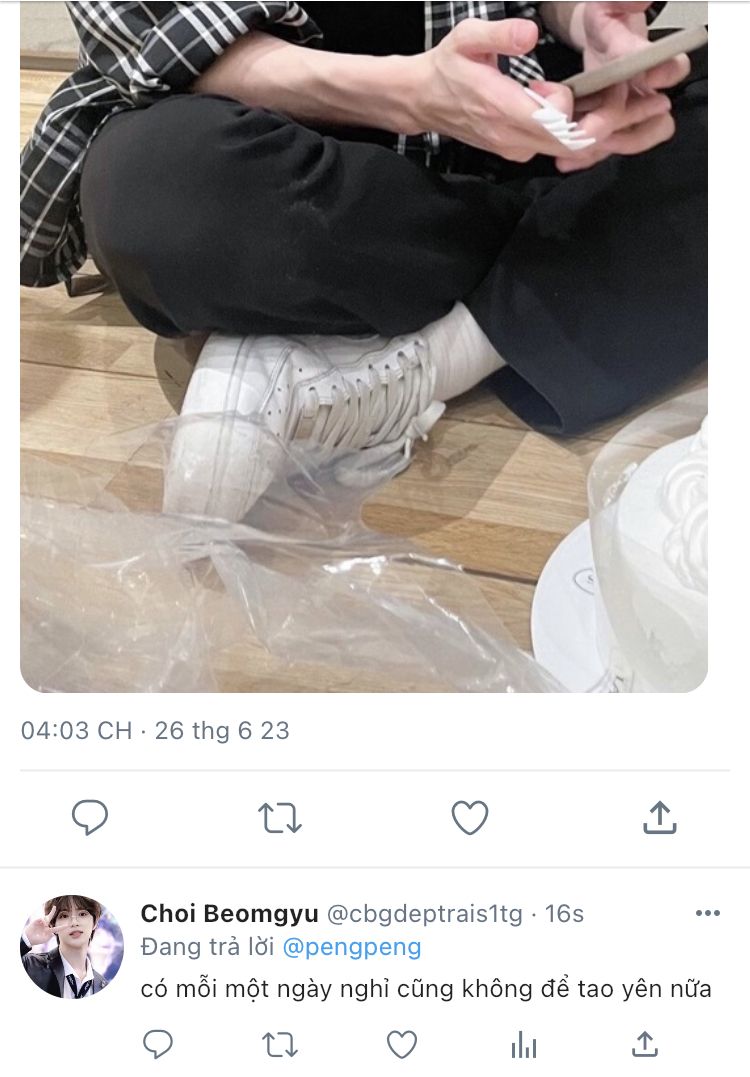Open the overflow menu on Choi Beomgyu's reply
Viewport: 750px width, 1077px height.
click(707, 913)
